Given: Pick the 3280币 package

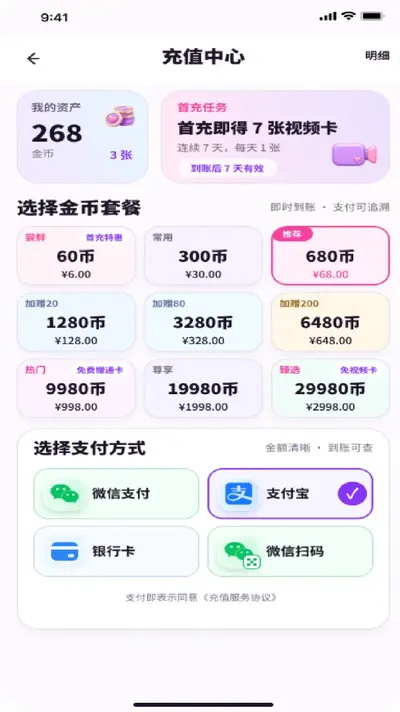Looking at the screenshot, I should pyautogui.click(x=203, y=322).
